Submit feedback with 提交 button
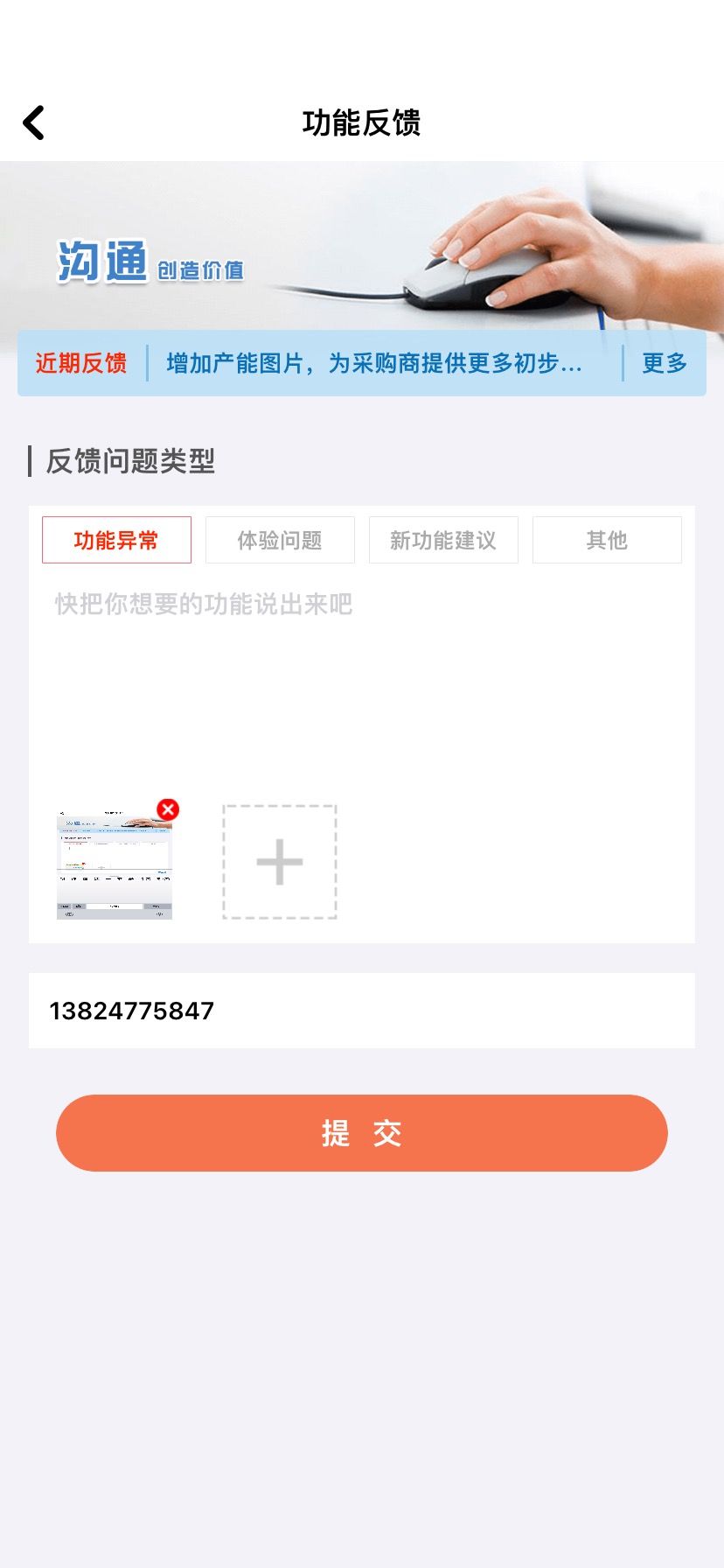This screenshot has height=1568, width=724. 361,1133
